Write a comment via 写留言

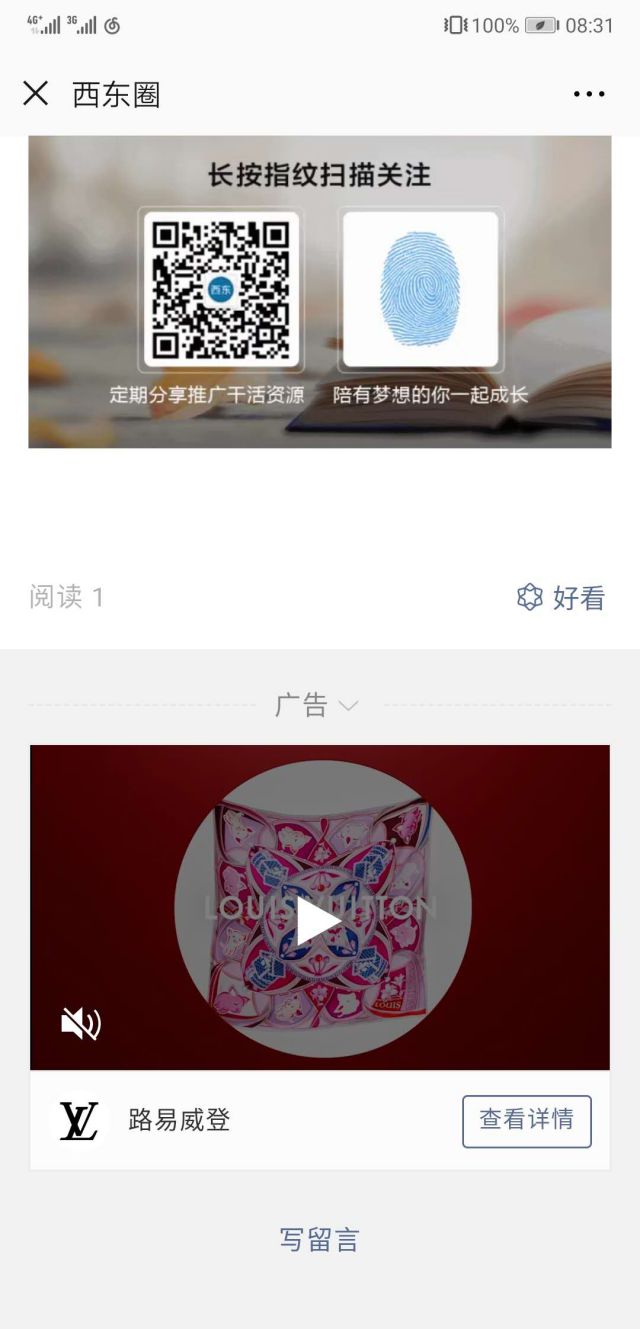point(319,1240)
